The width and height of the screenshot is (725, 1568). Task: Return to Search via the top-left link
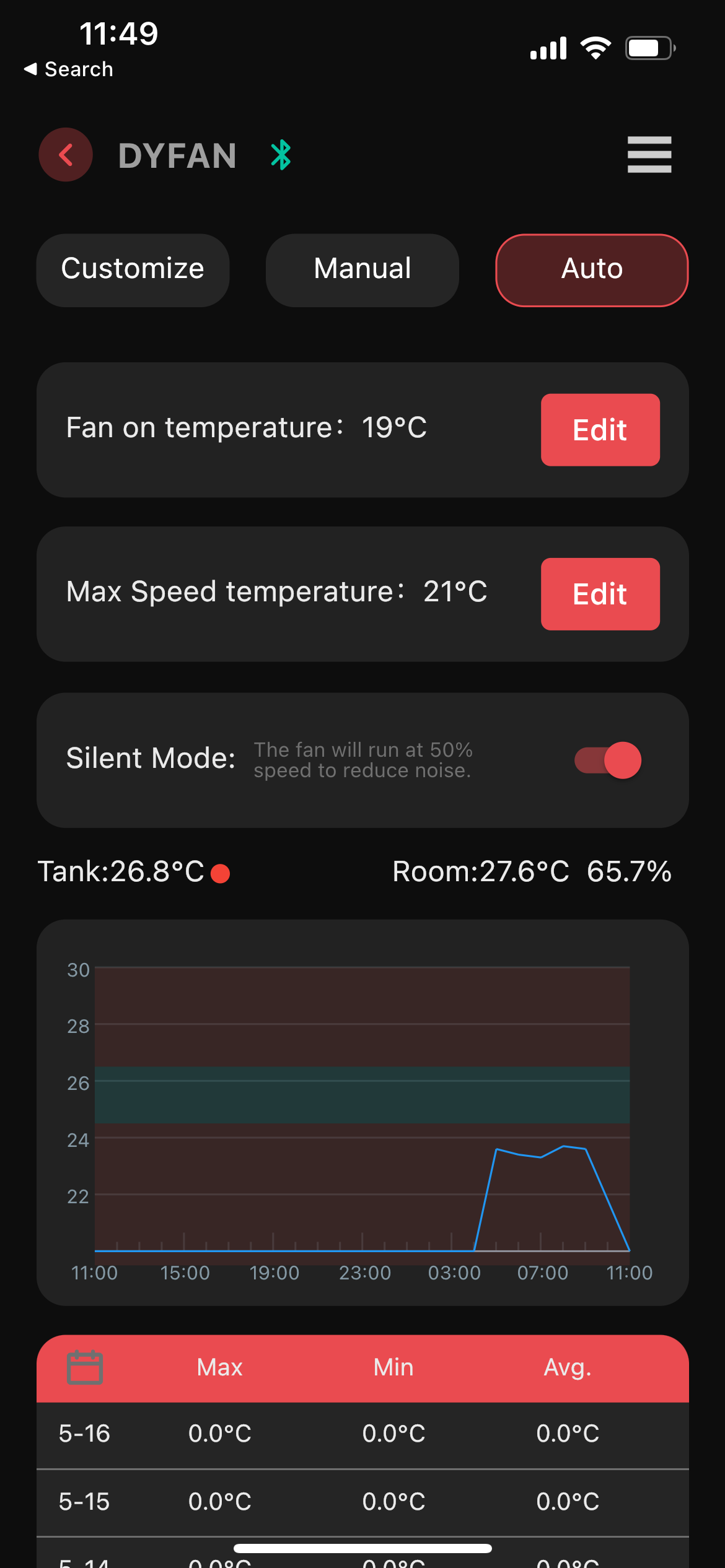(68, 69)
